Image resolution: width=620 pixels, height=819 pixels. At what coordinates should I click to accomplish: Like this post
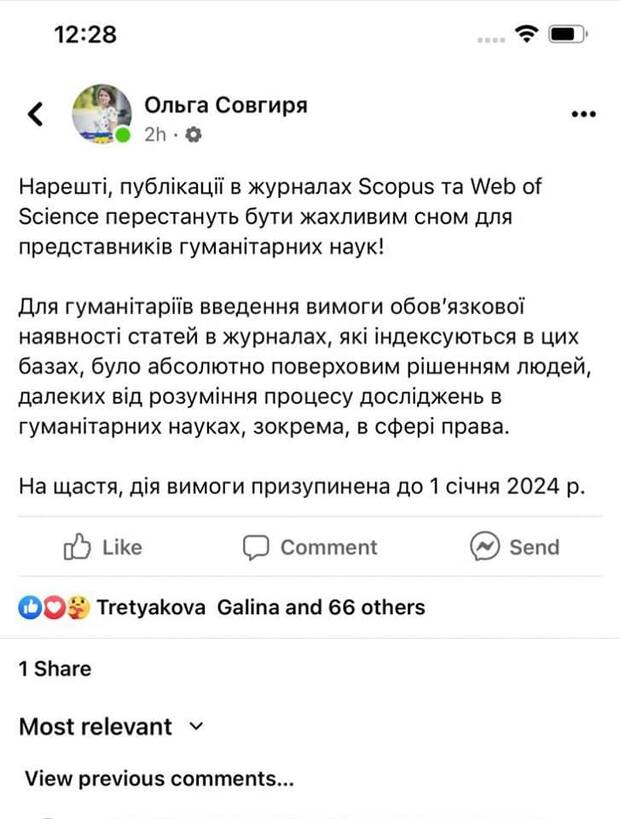(x=103, y=547)
